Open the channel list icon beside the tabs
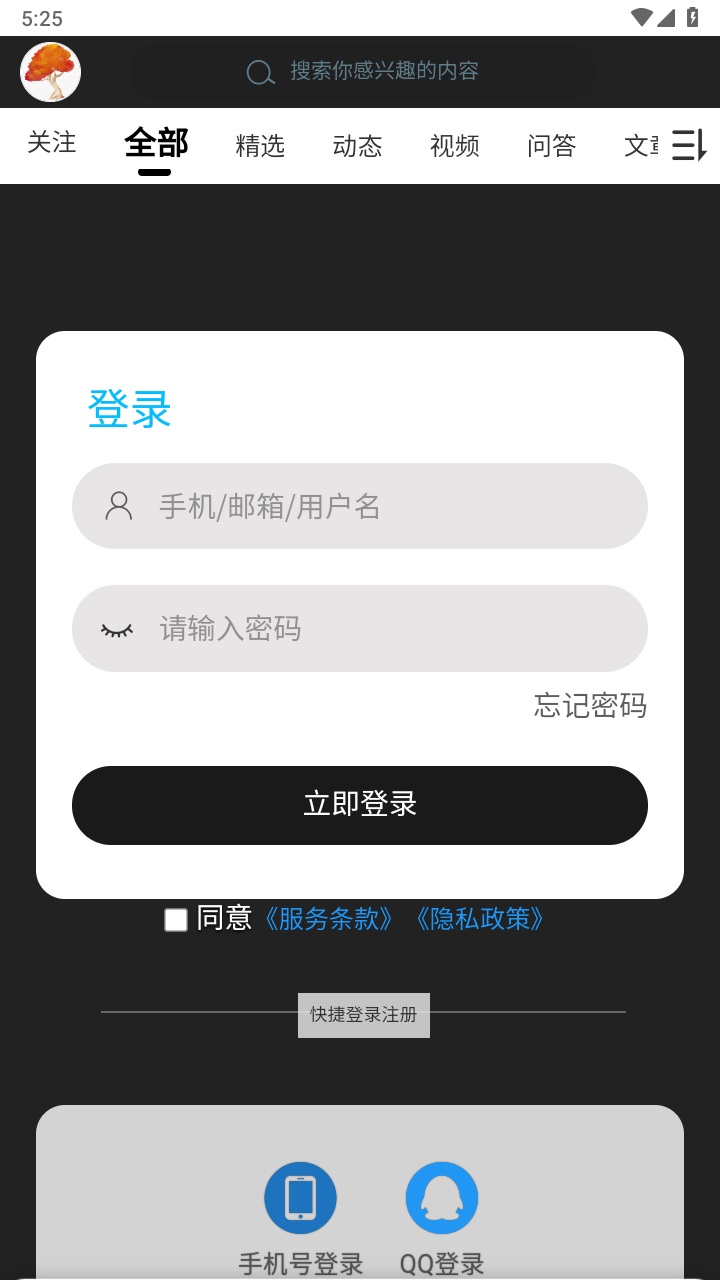 tap(687, 146)
